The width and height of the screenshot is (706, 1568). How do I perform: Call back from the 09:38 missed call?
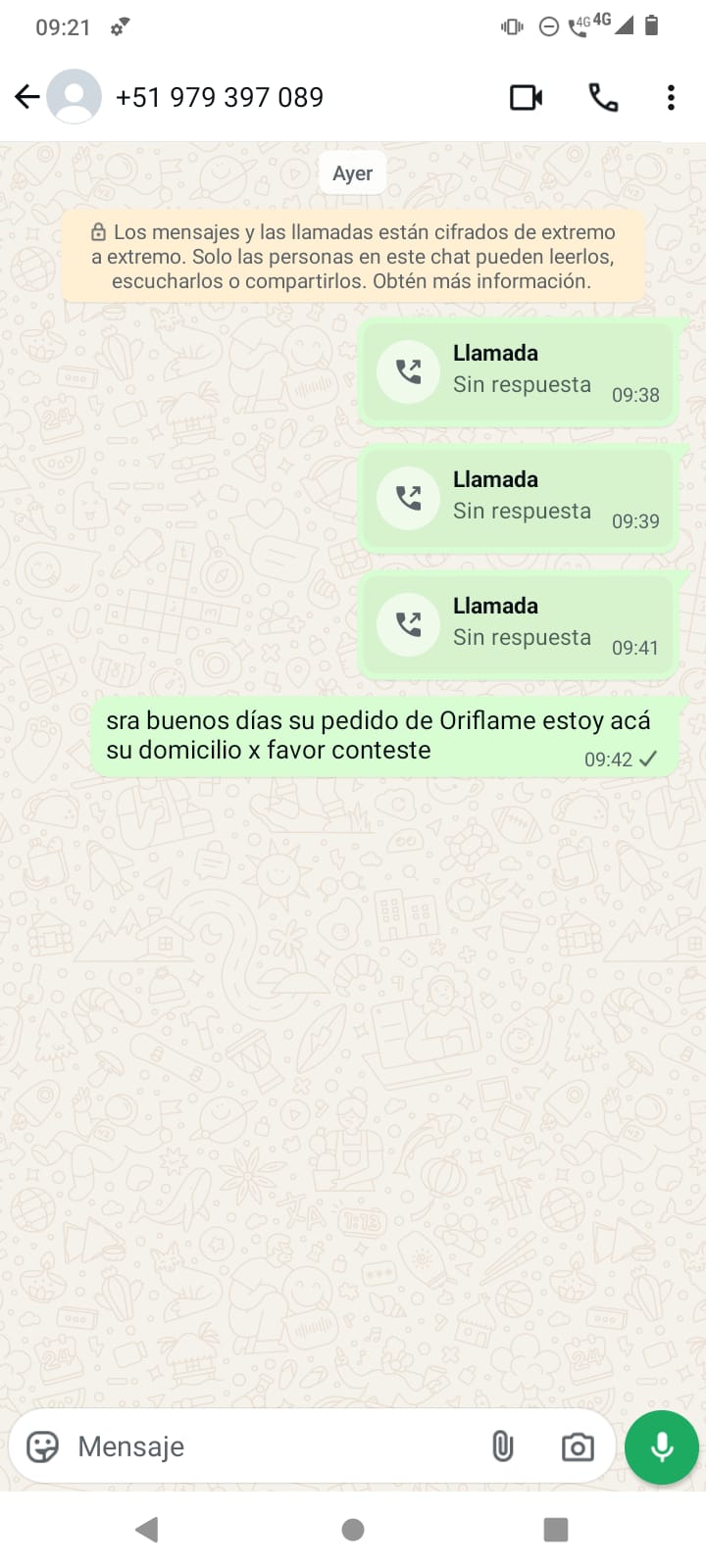pyautogui.click(x=517, y=371)
